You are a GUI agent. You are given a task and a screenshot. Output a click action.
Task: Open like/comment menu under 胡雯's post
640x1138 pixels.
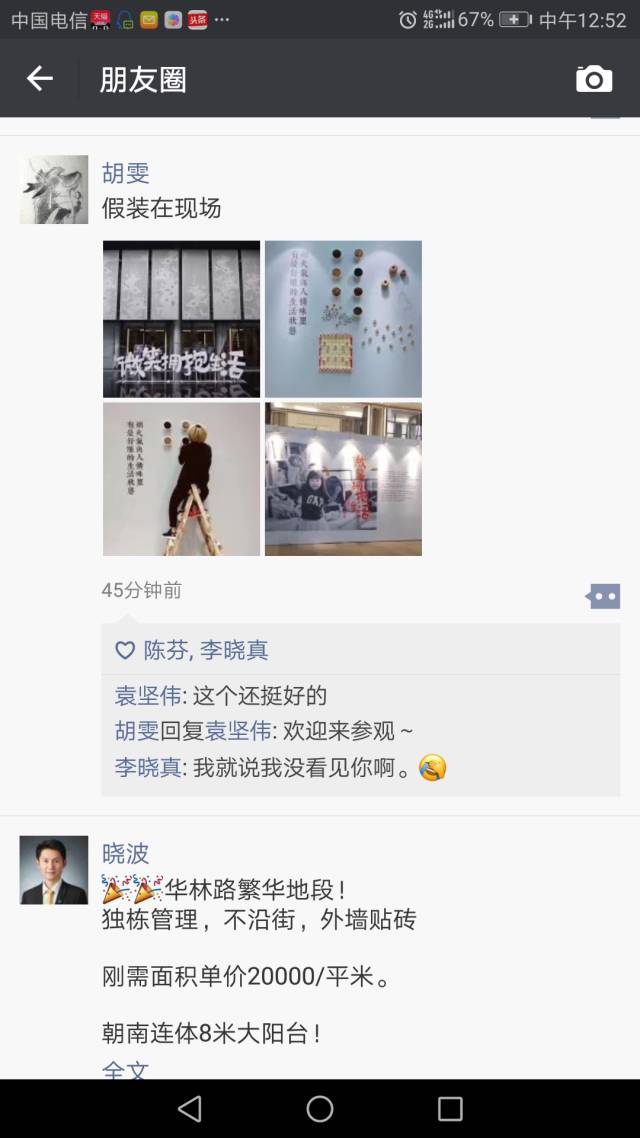click(x=603, y=596)
